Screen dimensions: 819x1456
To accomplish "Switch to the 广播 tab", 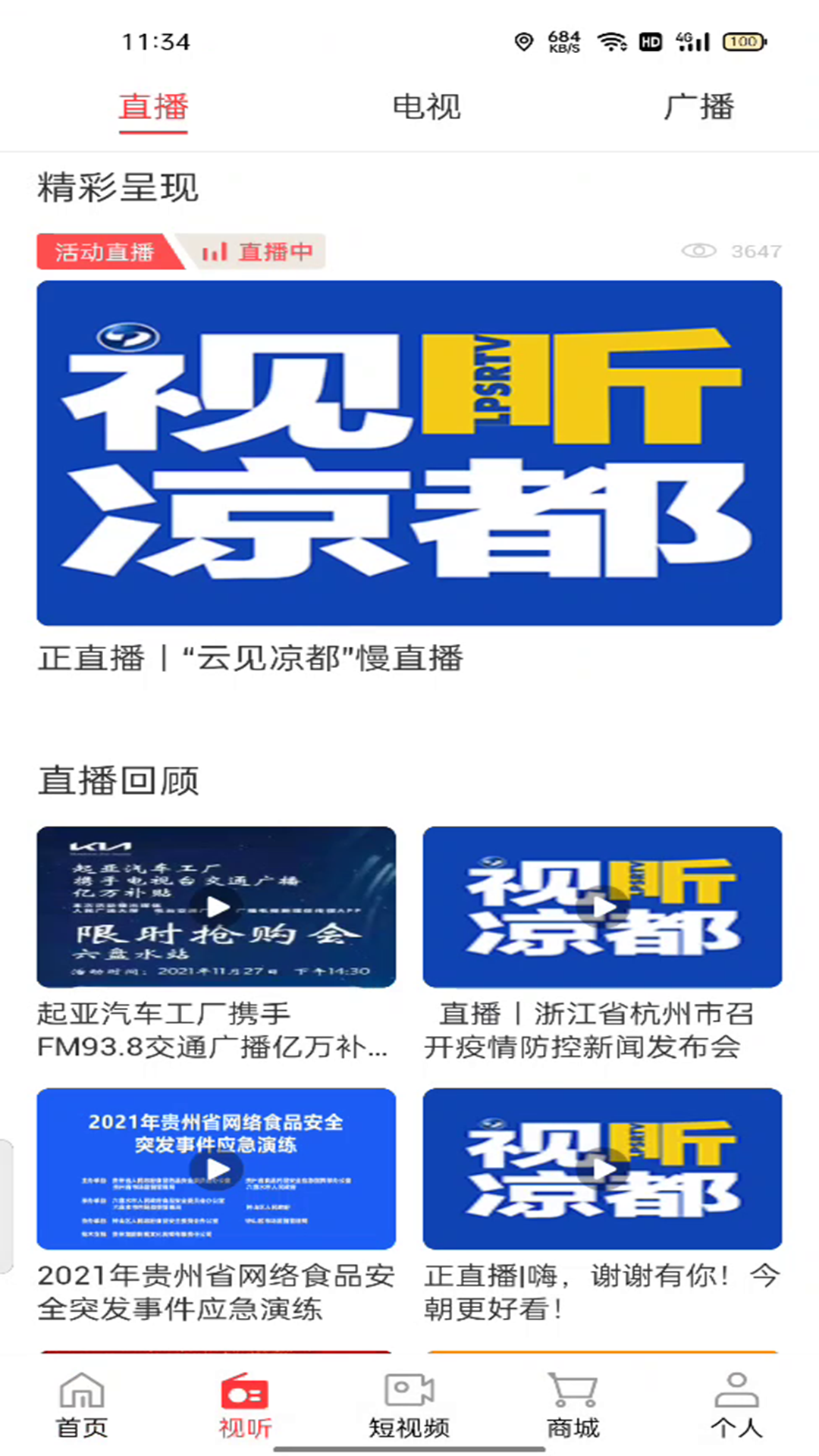I will click(698, 108).
